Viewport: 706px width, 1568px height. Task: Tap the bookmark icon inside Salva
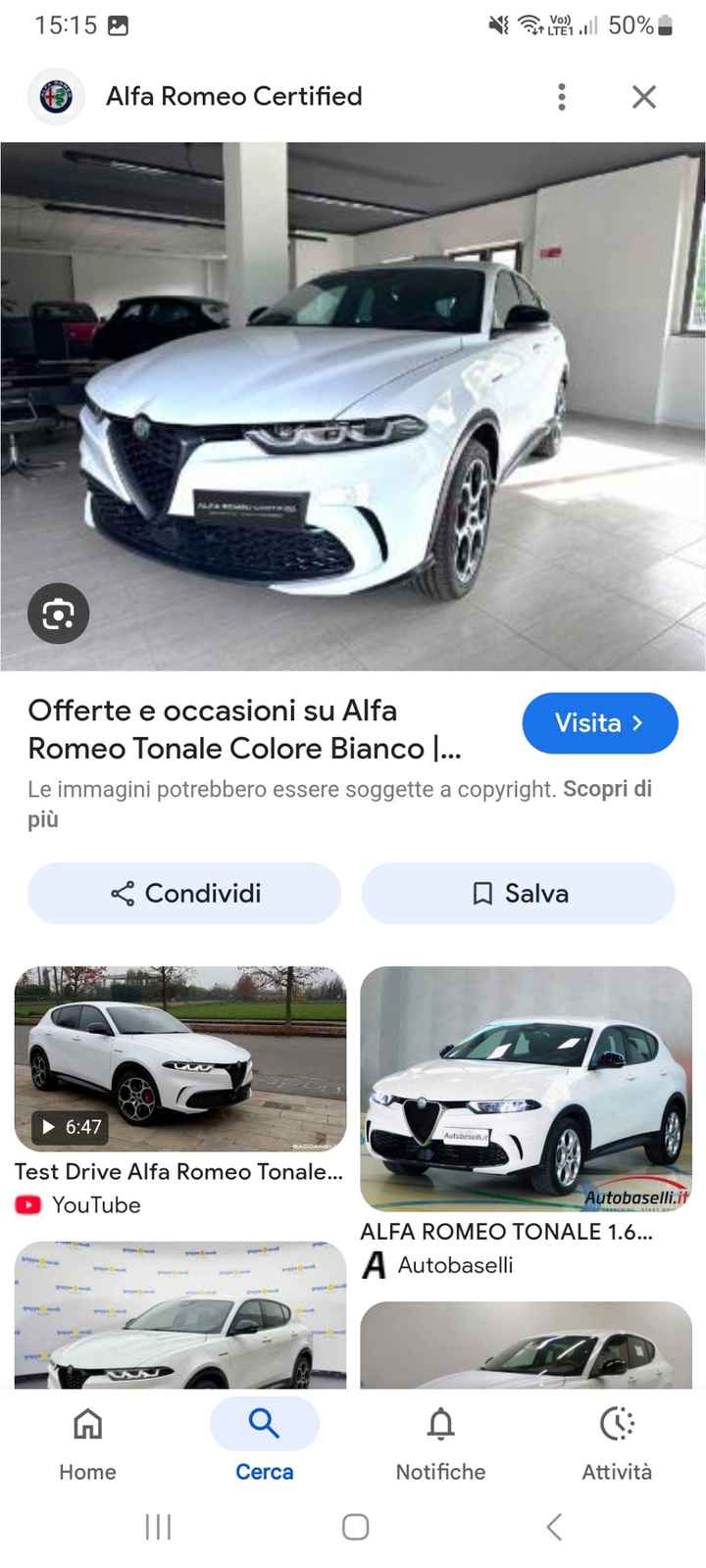(x=482, y=893)
